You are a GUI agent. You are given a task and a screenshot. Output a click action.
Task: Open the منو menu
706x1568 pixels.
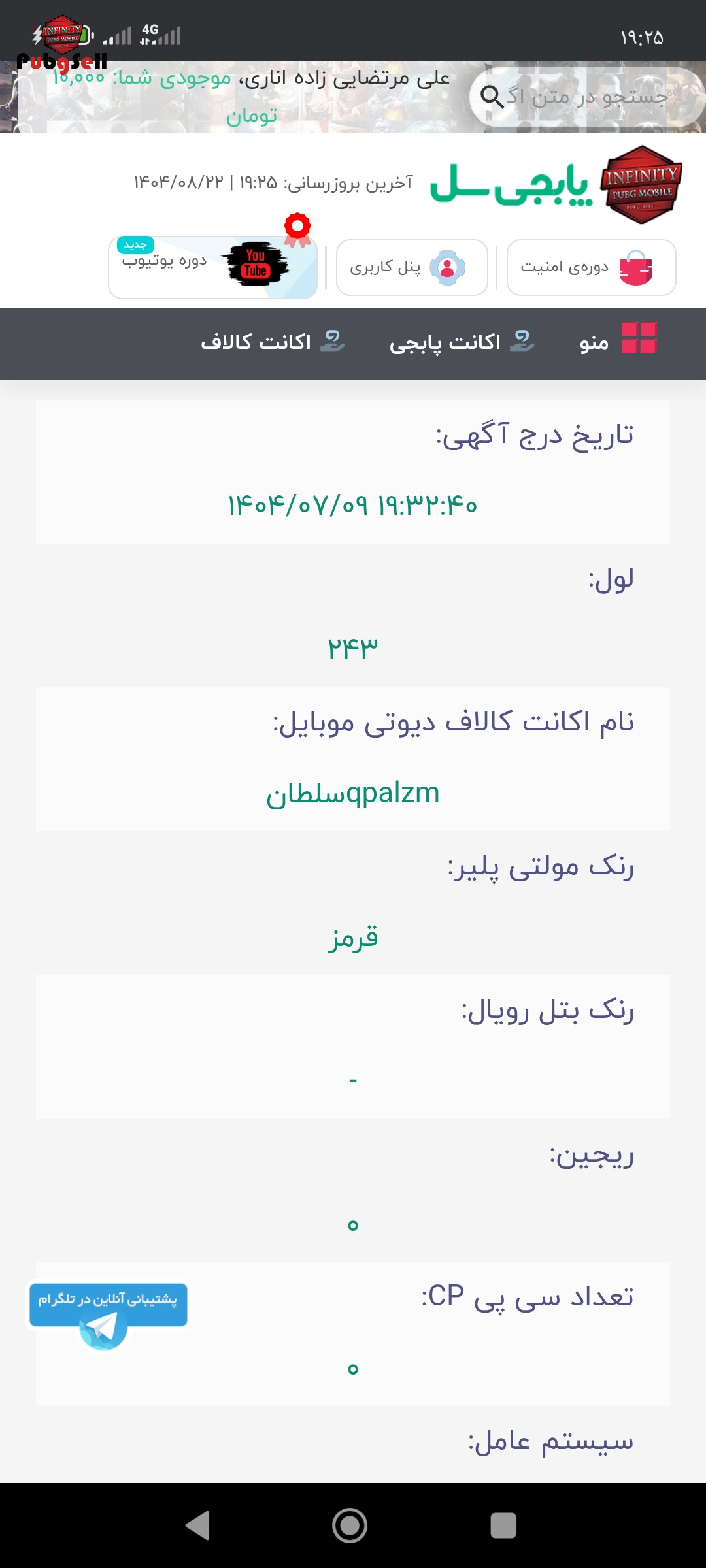pos(618,341)
